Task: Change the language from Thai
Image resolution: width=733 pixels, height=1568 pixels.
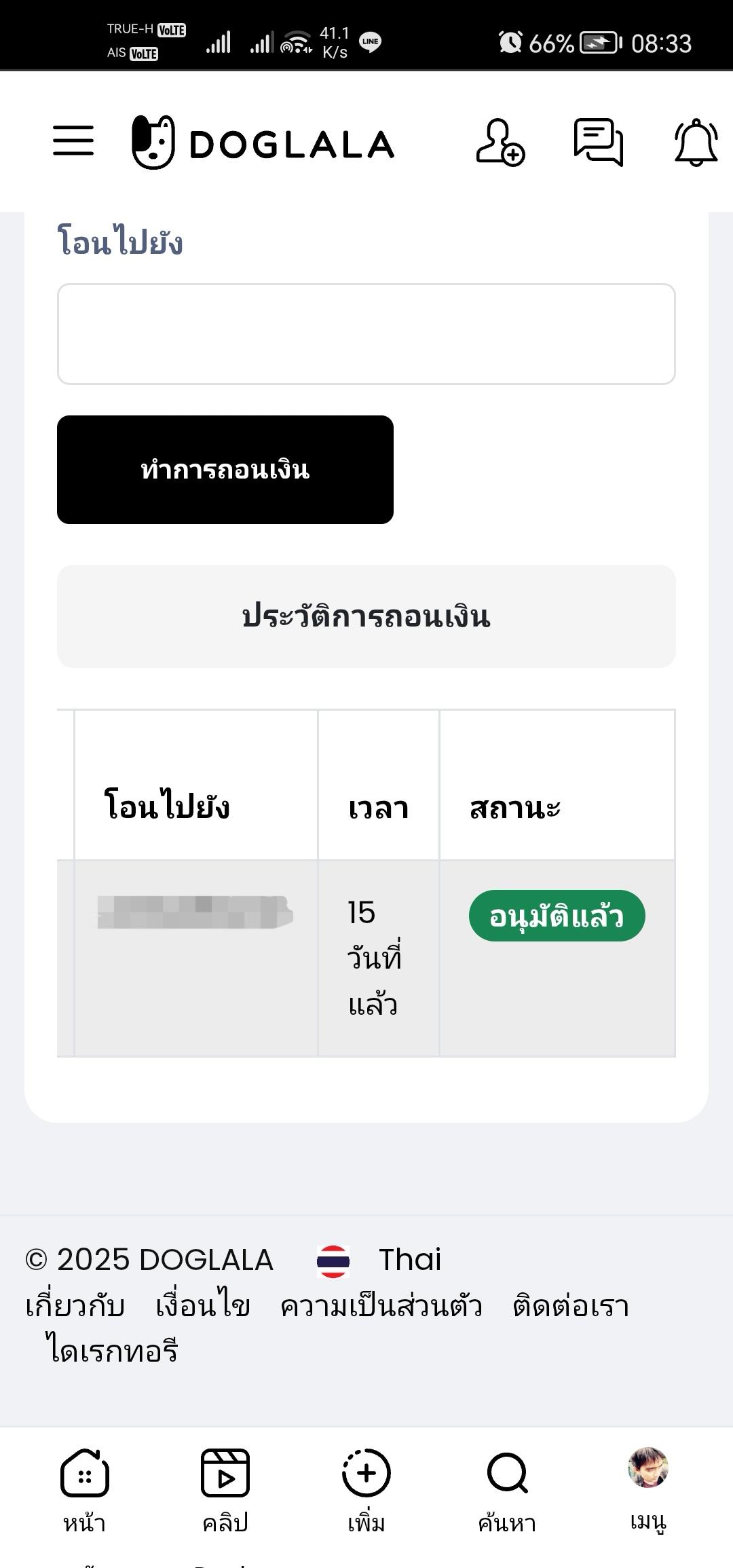Action: click(380, 1261)
